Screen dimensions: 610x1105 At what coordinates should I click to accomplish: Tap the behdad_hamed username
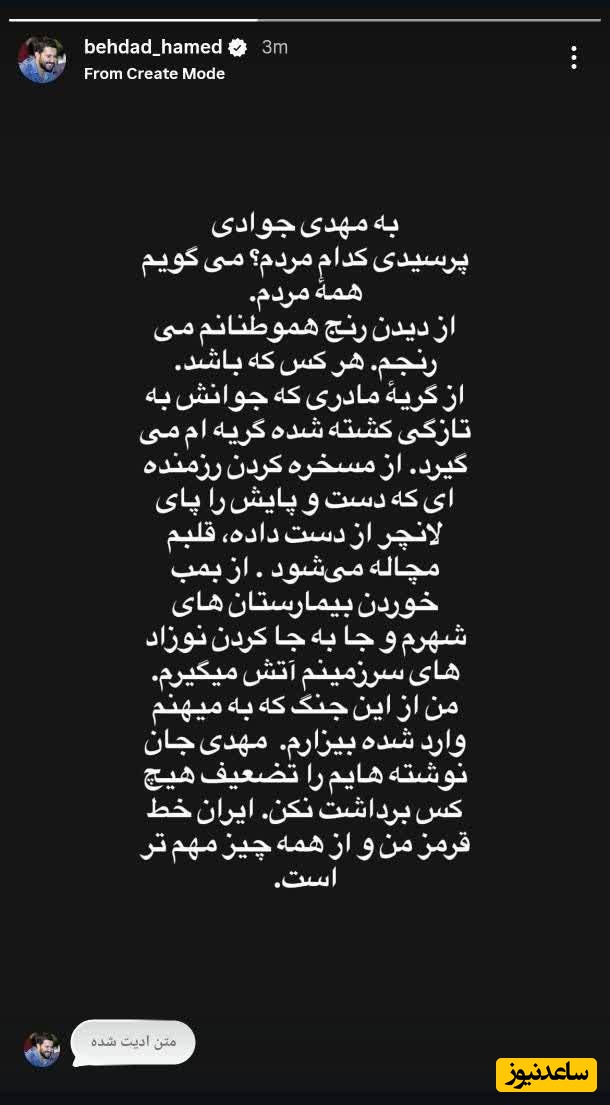(x=153, y=47)
